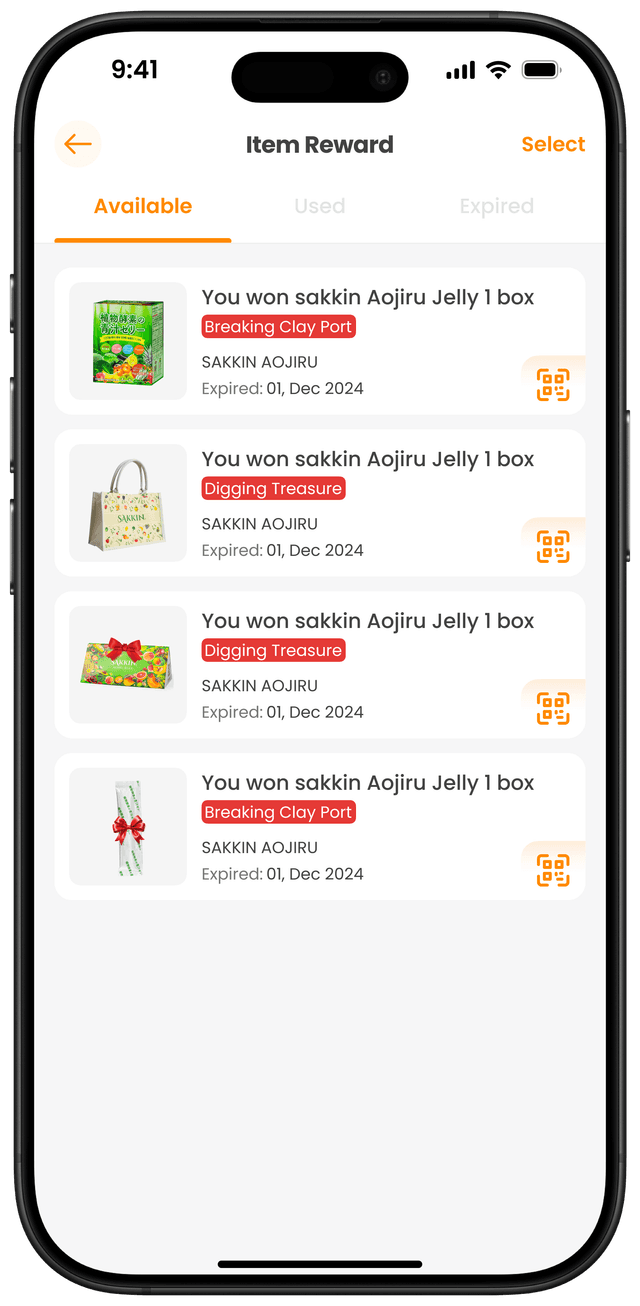Go back using the orange arrow
Viewport: 640px width, 1306px height.
point(78,144)
